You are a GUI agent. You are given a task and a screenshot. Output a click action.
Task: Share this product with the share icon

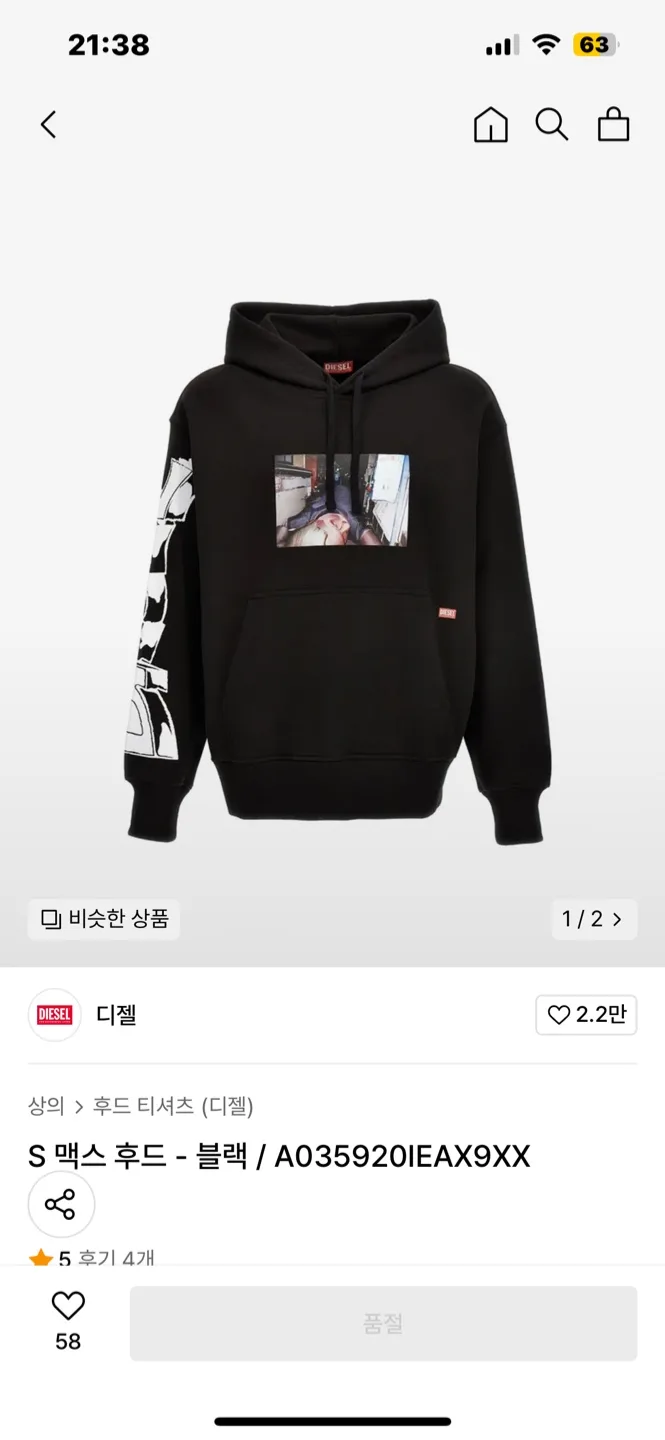61,1205
